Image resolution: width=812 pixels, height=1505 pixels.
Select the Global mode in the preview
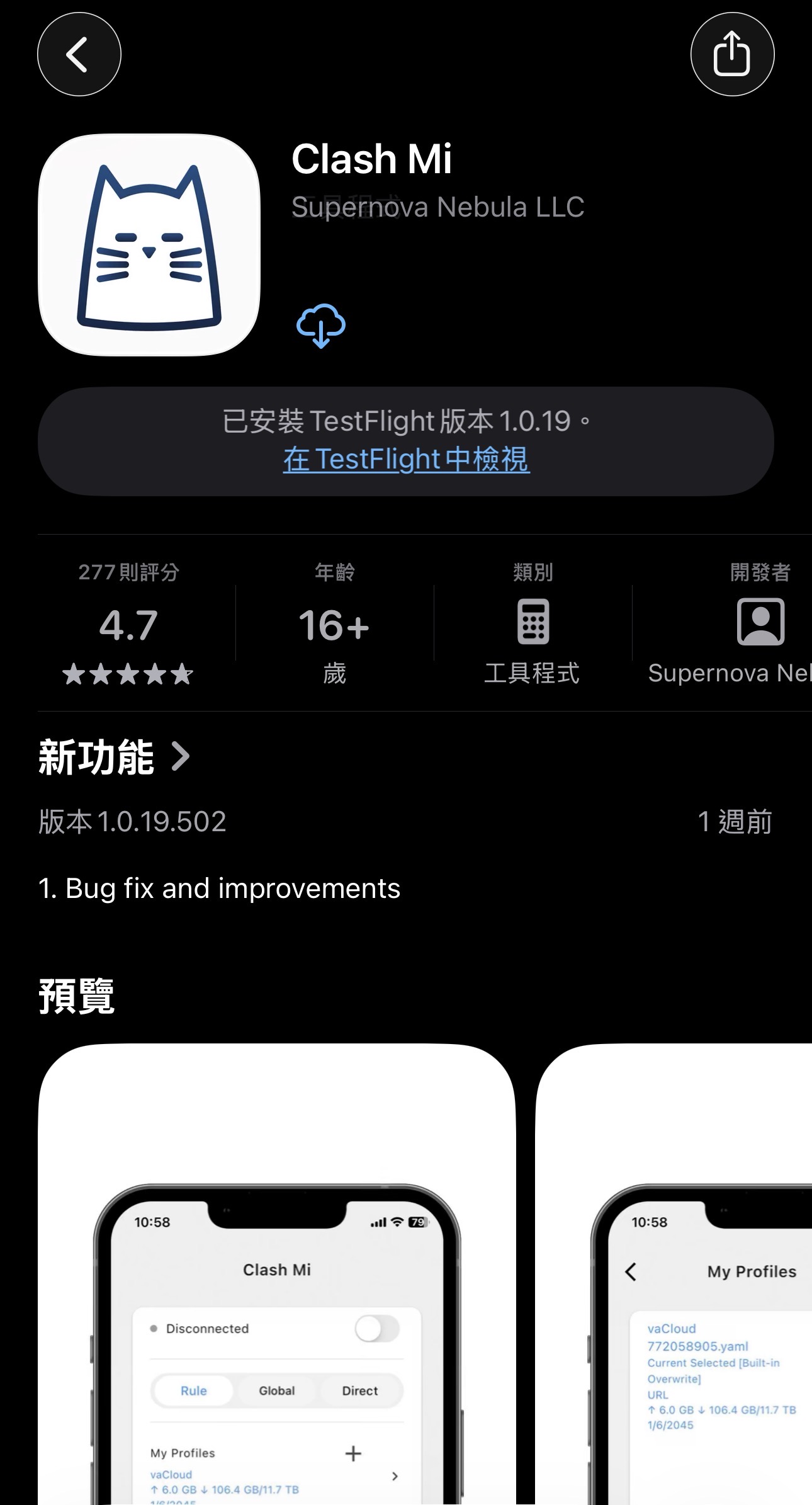pyautogui.click(x=276, y=1391)
